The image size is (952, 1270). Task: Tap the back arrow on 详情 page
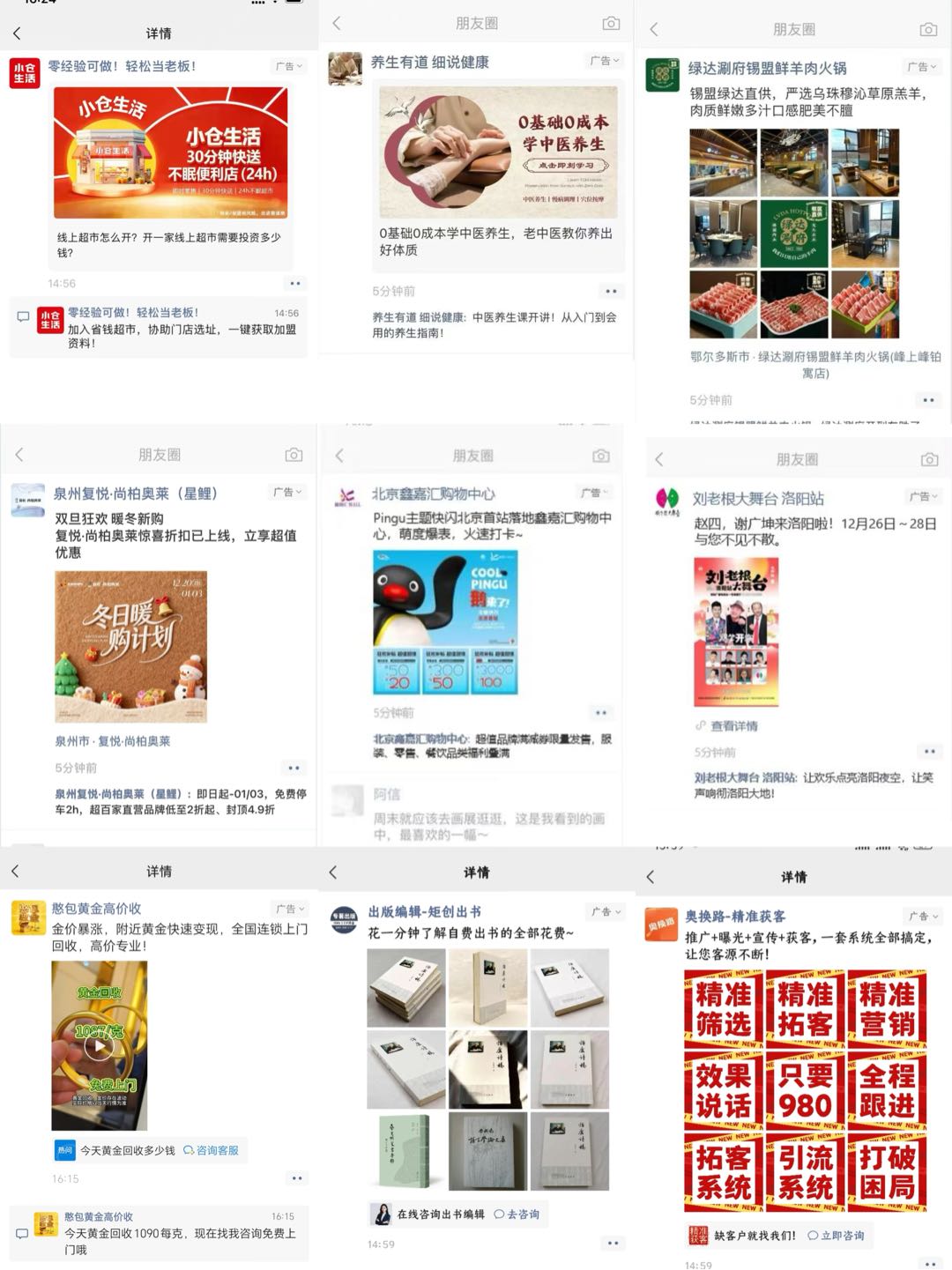[17, 32]
